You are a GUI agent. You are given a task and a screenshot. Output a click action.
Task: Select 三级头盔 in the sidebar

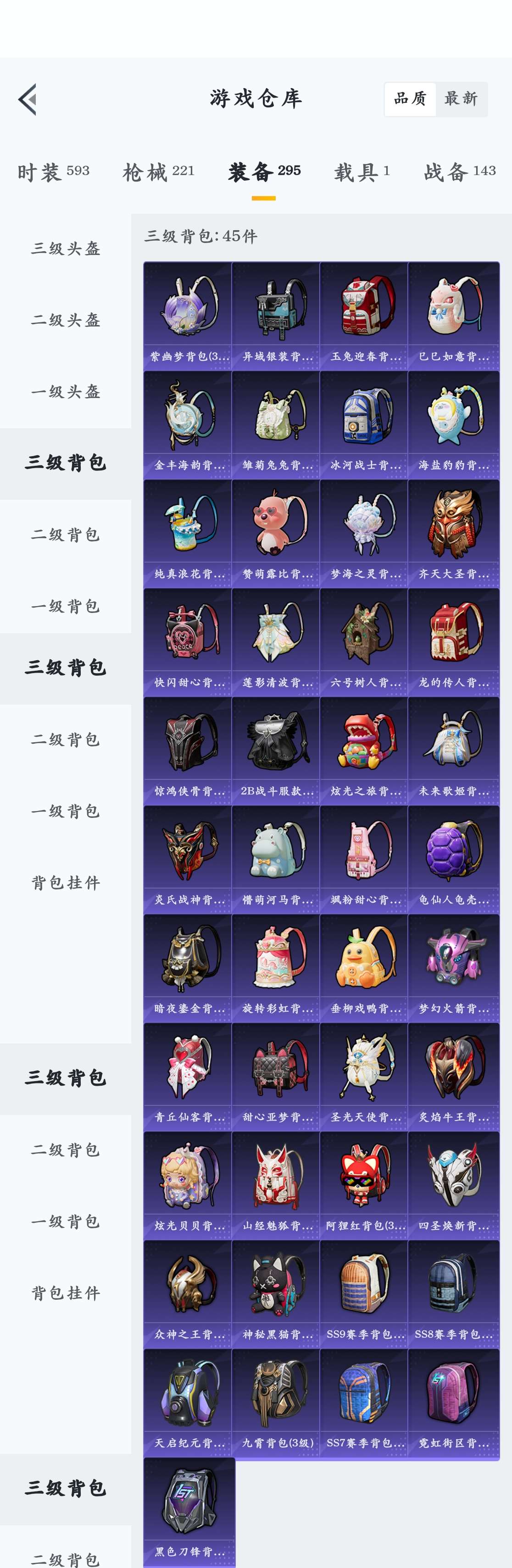point(66,248)
